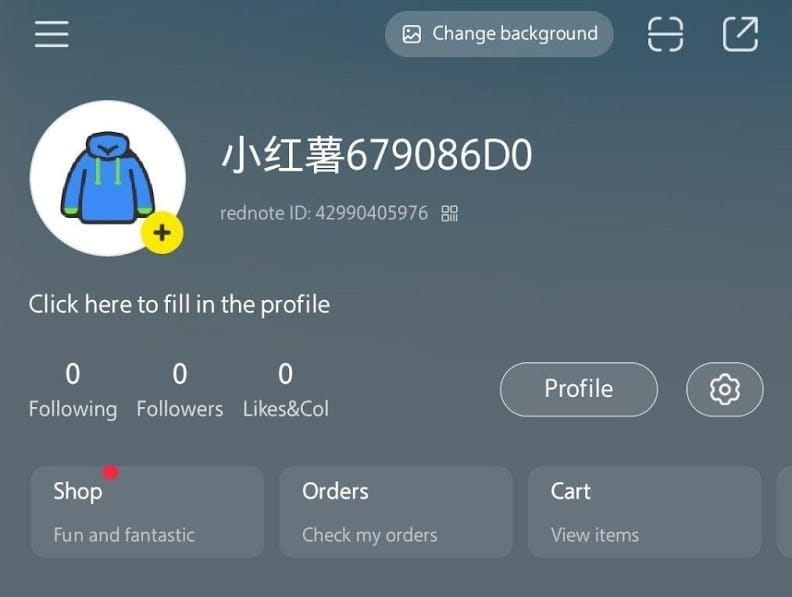Image resolution: width=792 pixels, height=597 pixels.
Task: Open the hamburger drawer menu
Action: (x=52, y=34)
